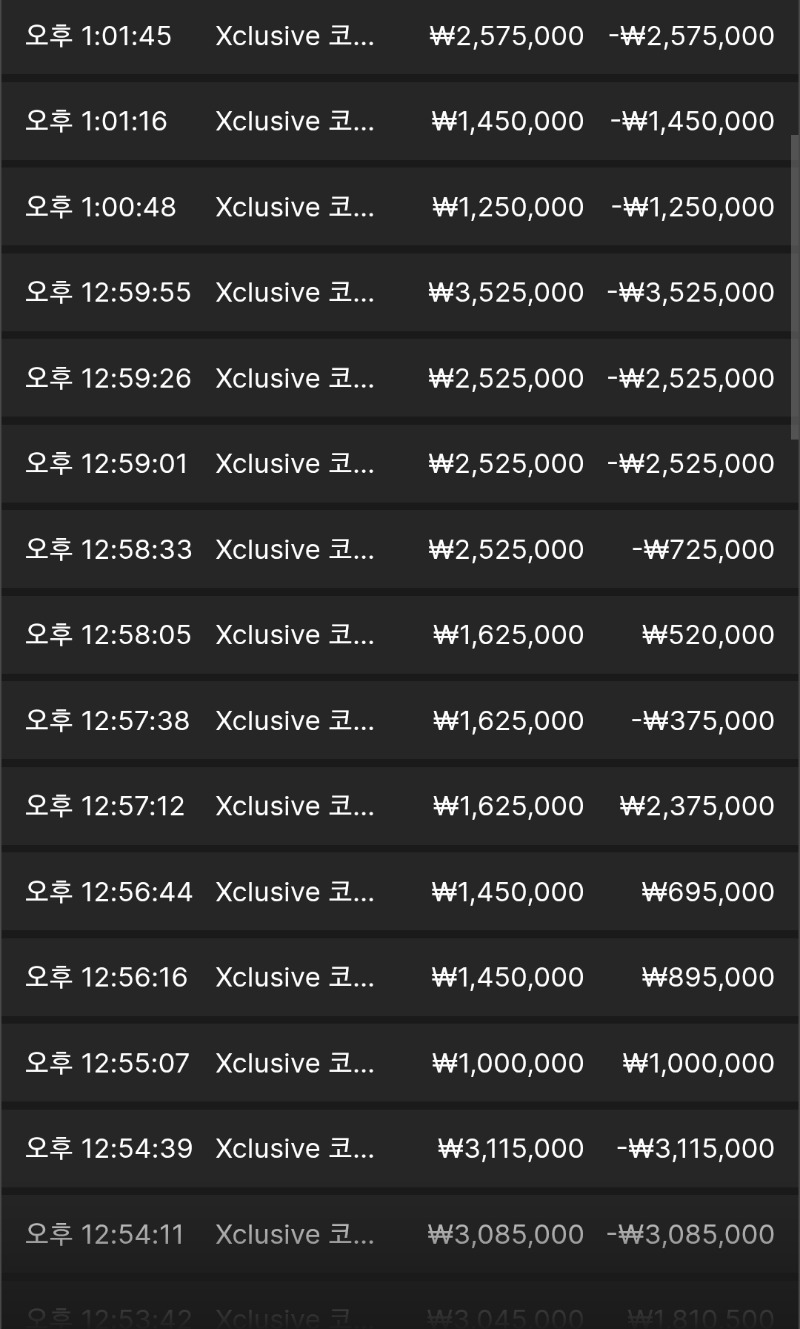Screen dimensions: 800x1329
Task: View the 오후 12:58:05 entry with ₩520,000
Action: (x=400, y=635)
